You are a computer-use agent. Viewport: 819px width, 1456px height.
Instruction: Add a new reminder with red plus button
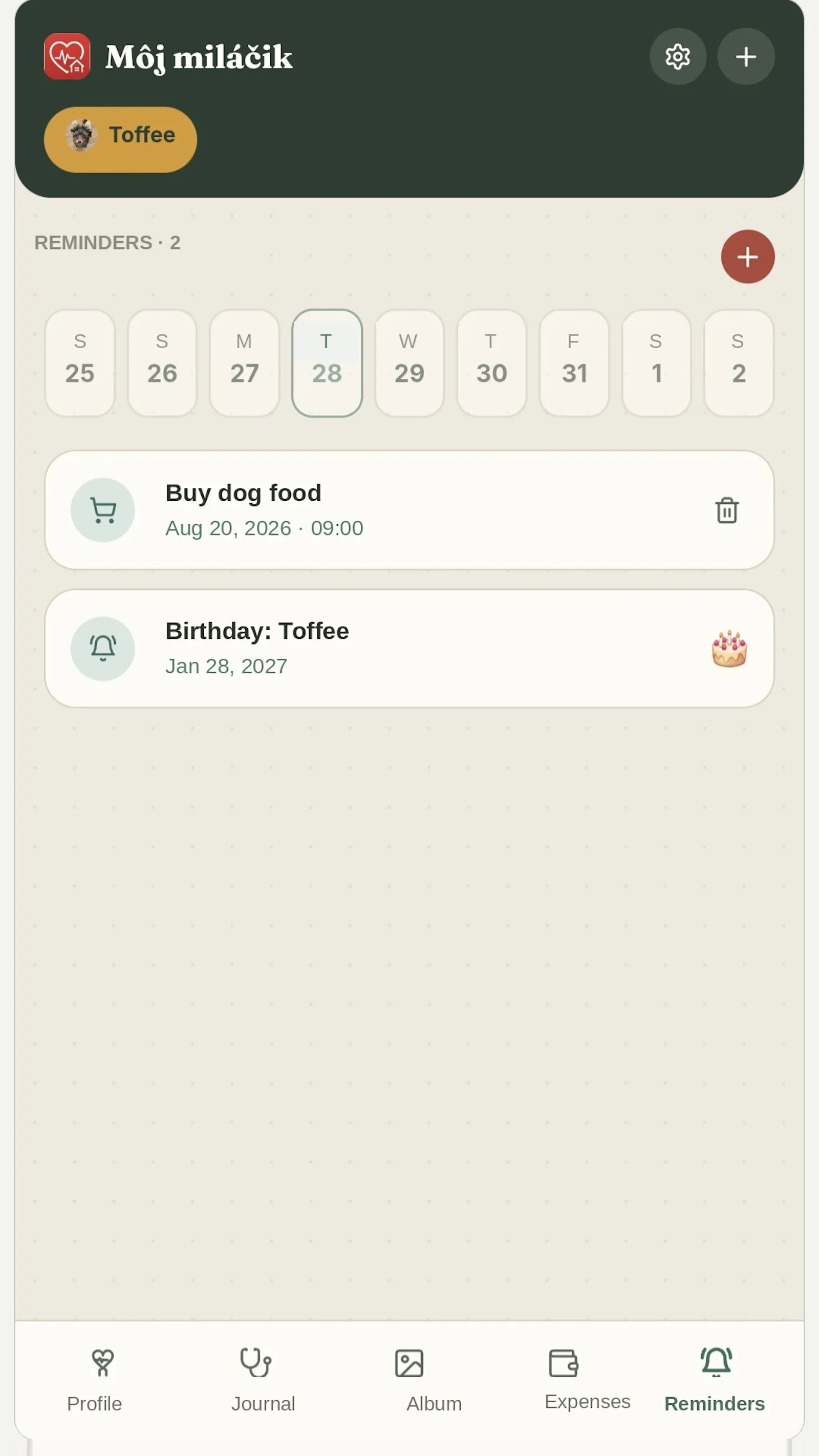(747, 256)
